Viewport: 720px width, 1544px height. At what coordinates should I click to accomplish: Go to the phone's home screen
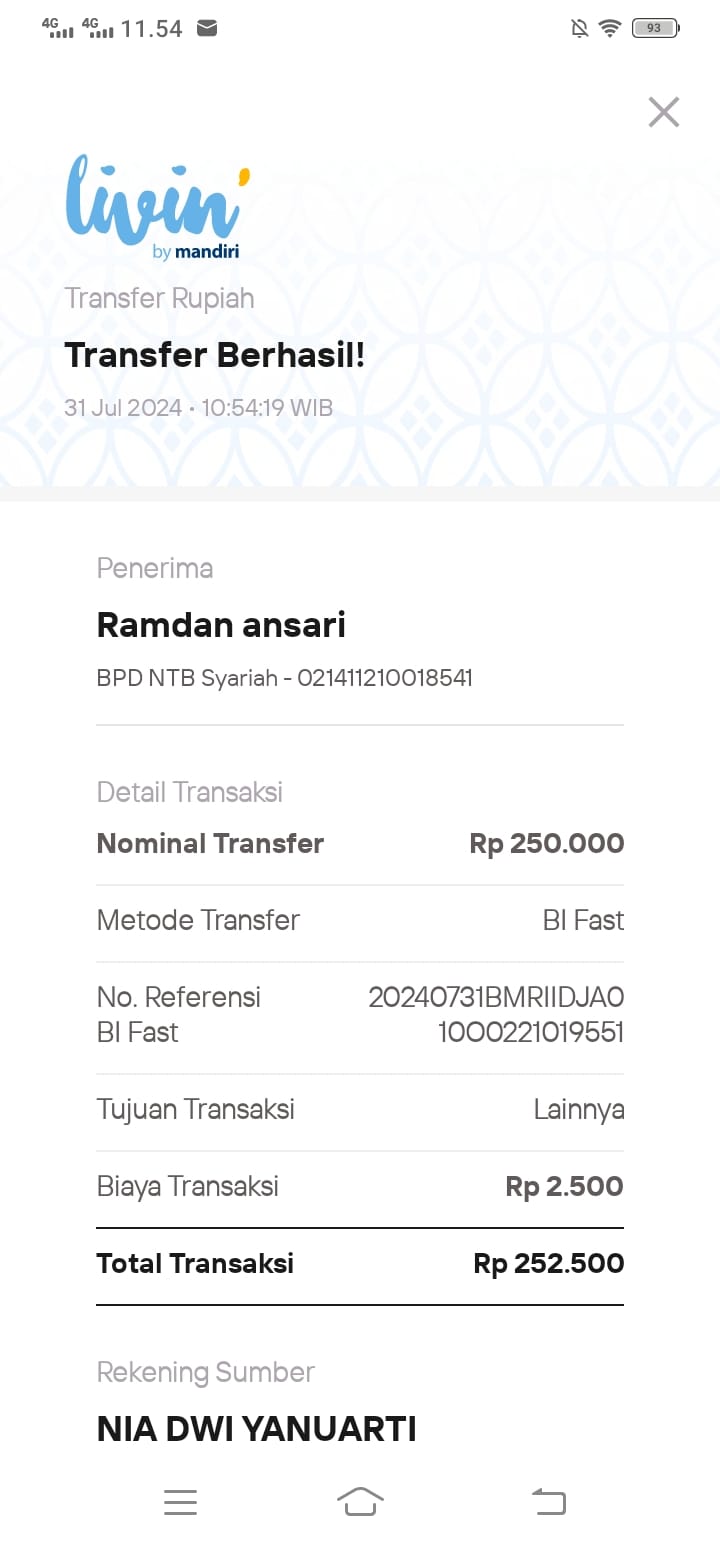point(360,1502)
